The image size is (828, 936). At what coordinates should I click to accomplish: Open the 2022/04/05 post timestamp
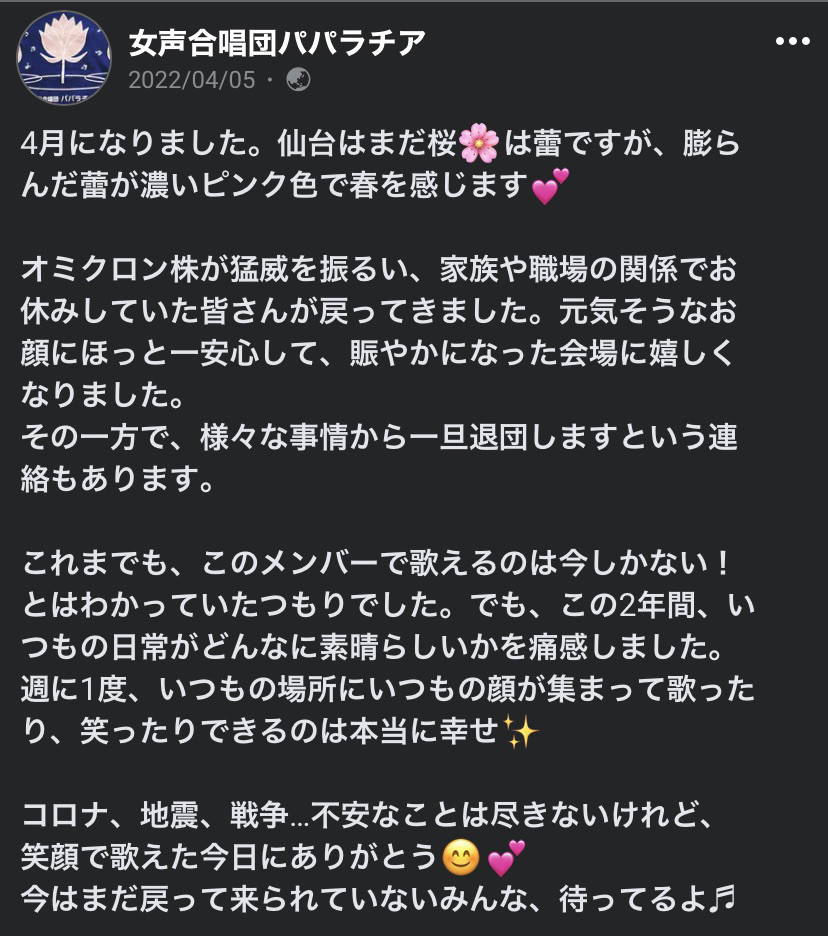[x=191, y=80]
